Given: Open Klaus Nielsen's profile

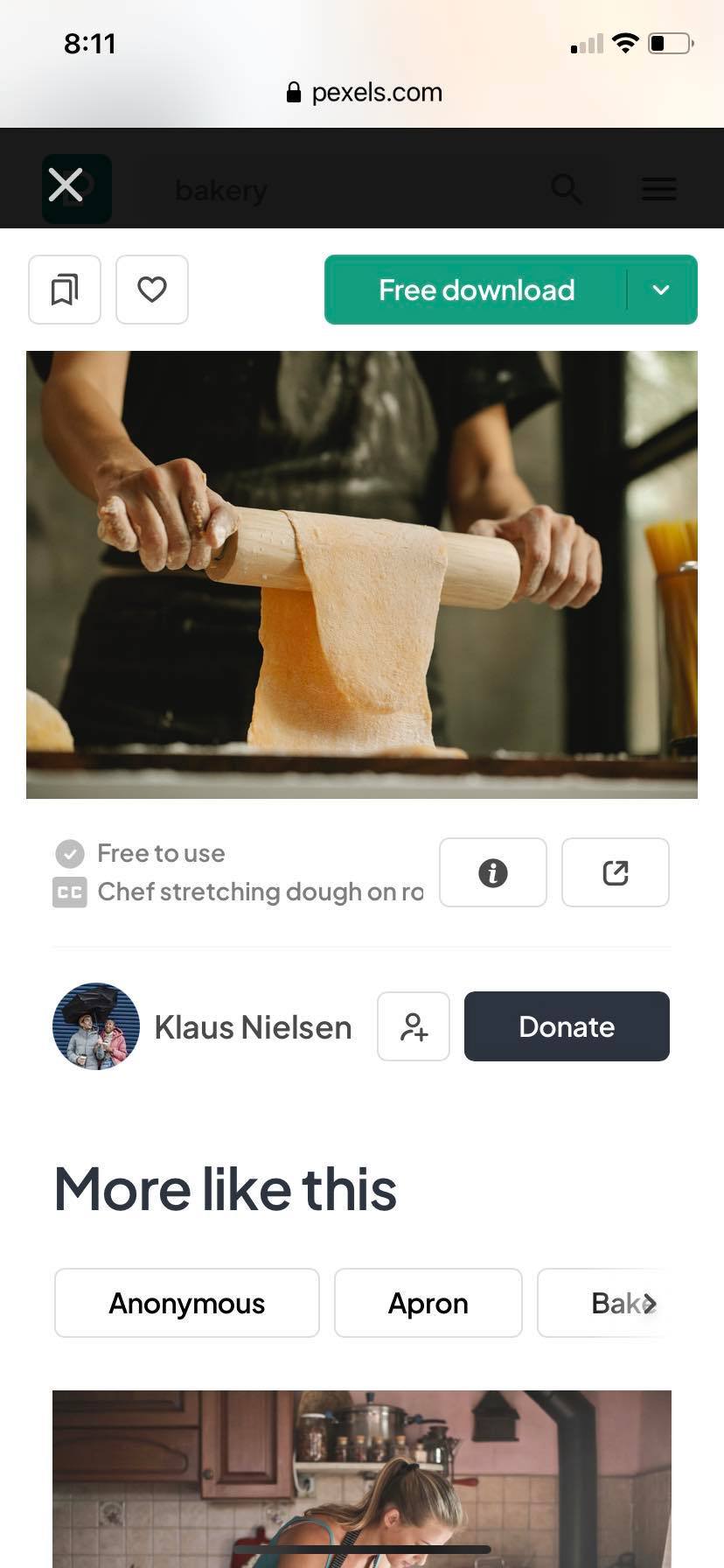Looking at the screenshot, I should click(x=253, y=1026).
